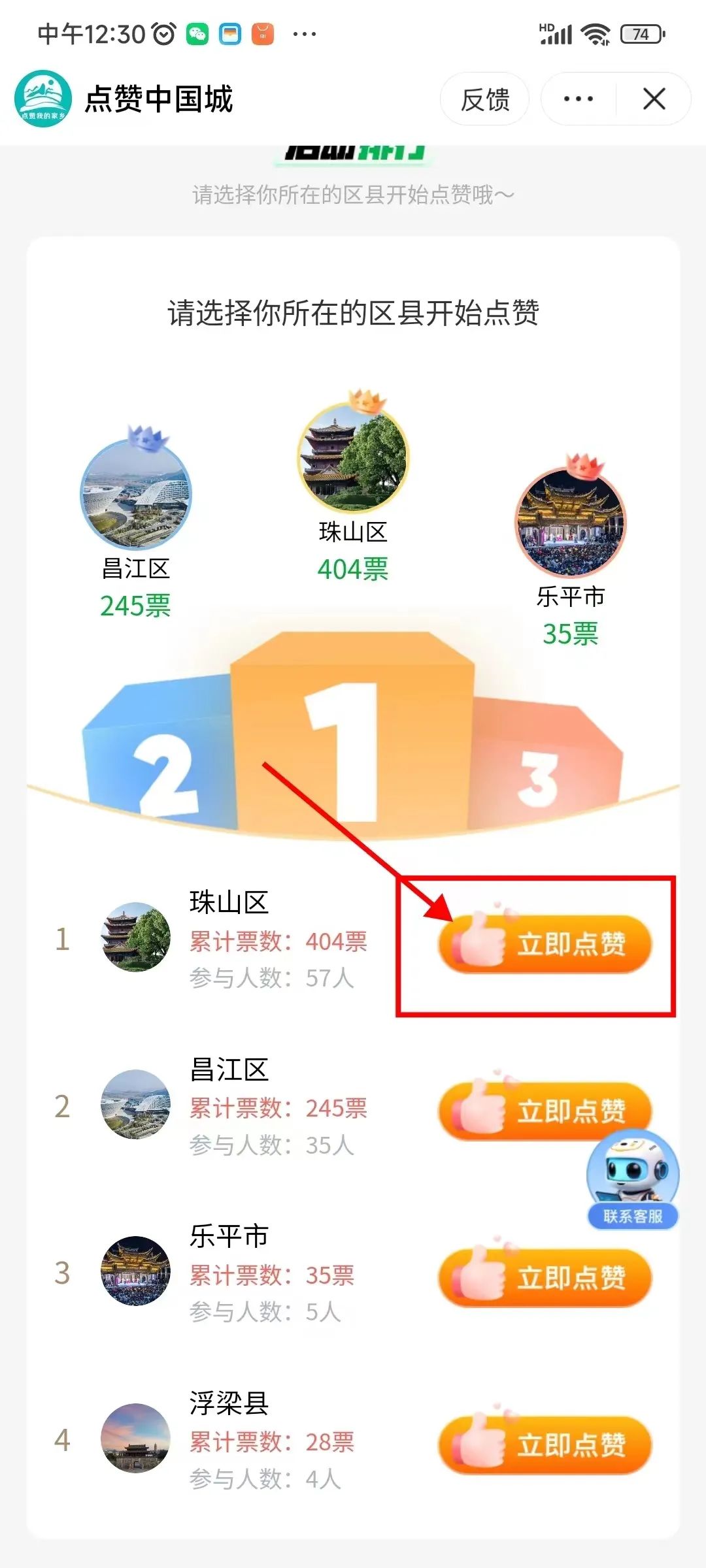
Task: Contact customer service via 联系客服 robot
Action: point(633,1179)
